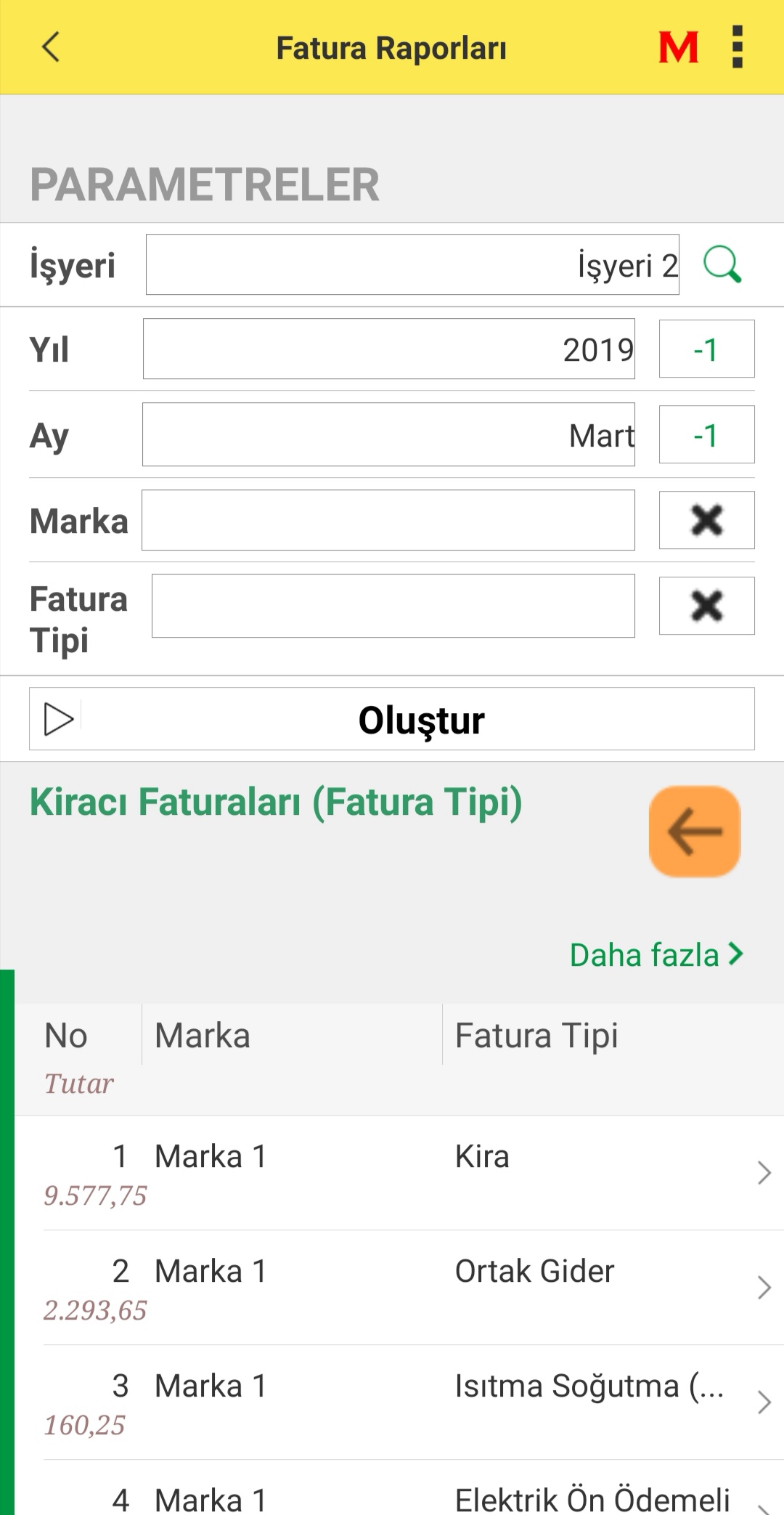Decrease Ay using the -1 control
The width and height of the screenshot is (784, 1515).
point(706,434)
